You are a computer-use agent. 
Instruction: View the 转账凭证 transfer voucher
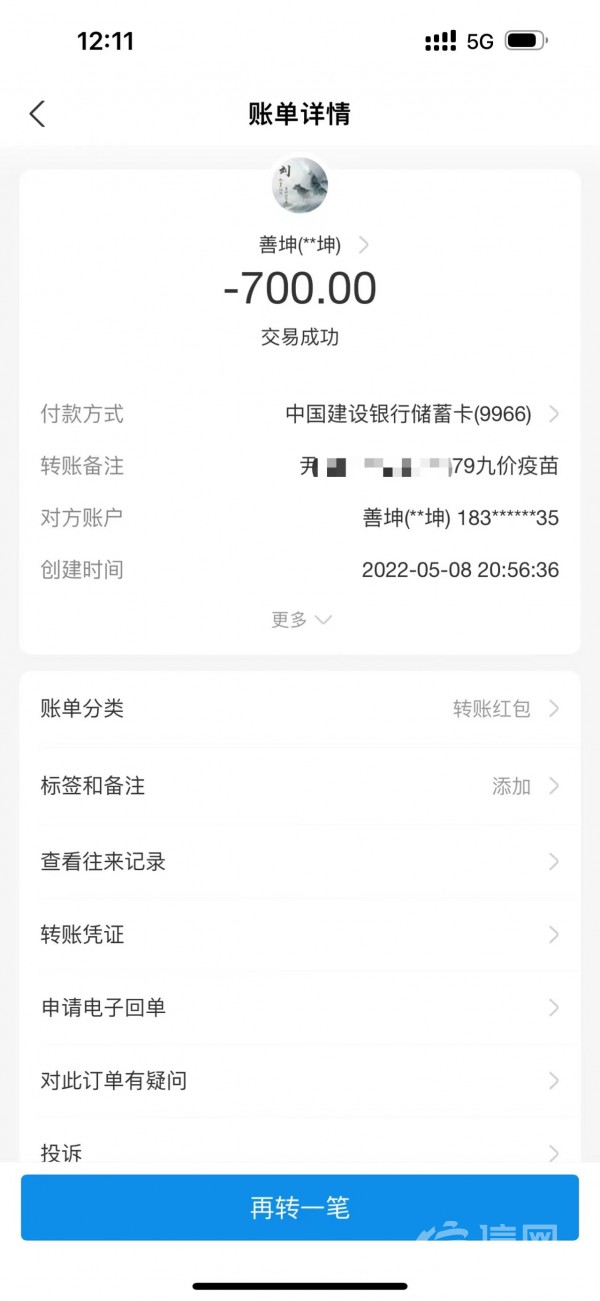pyautogui.click(x=300, y=935)
